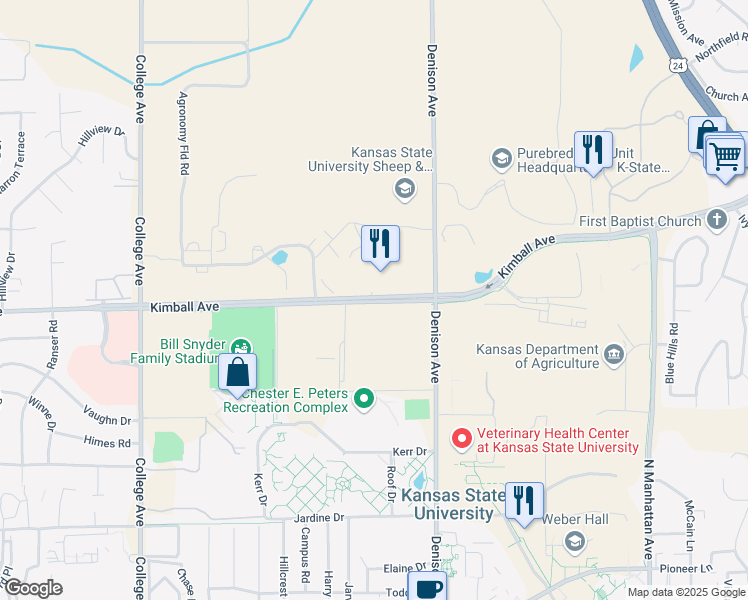Image resolution: width=748 pixels, height=600 pixels.
Task: Select the coffee cup marker on Denison Ave
Action: [428, 587]
